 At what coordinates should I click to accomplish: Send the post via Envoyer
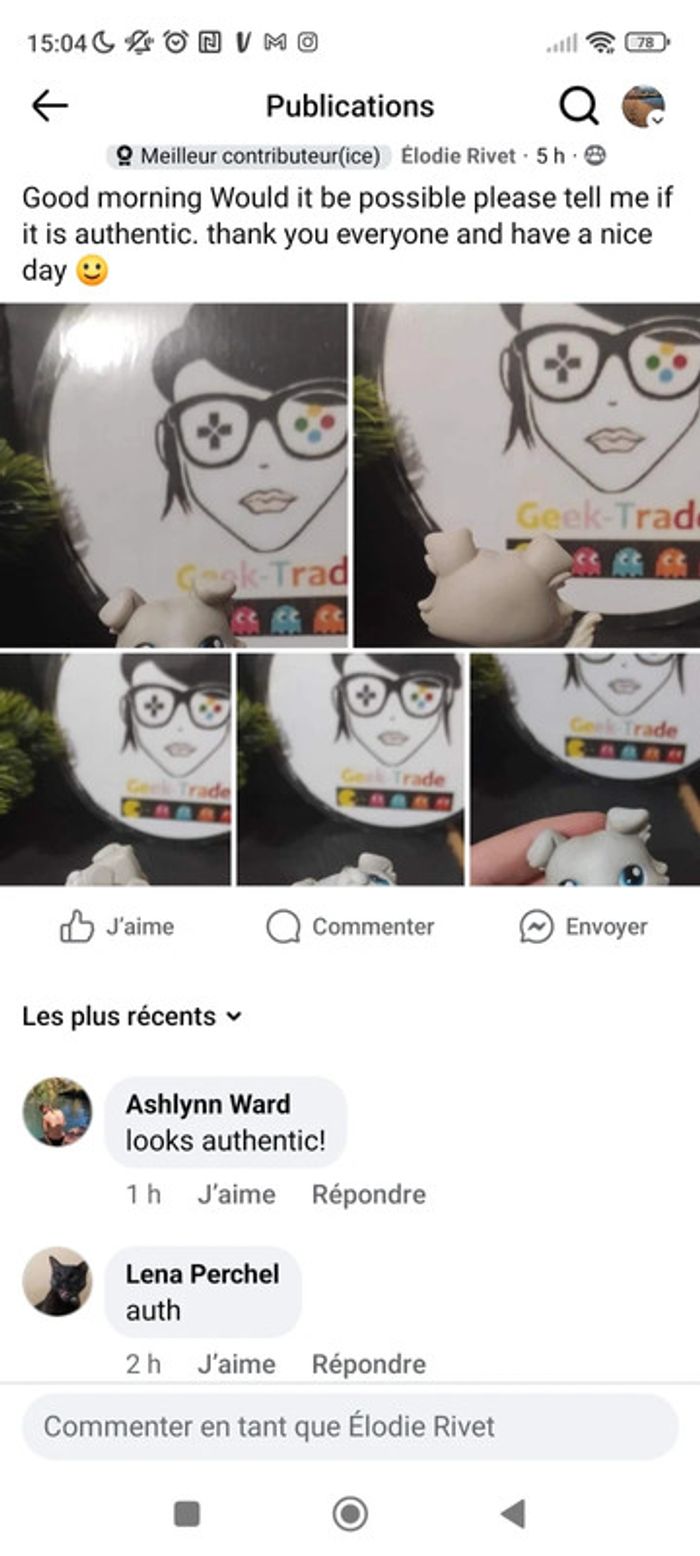584,927
